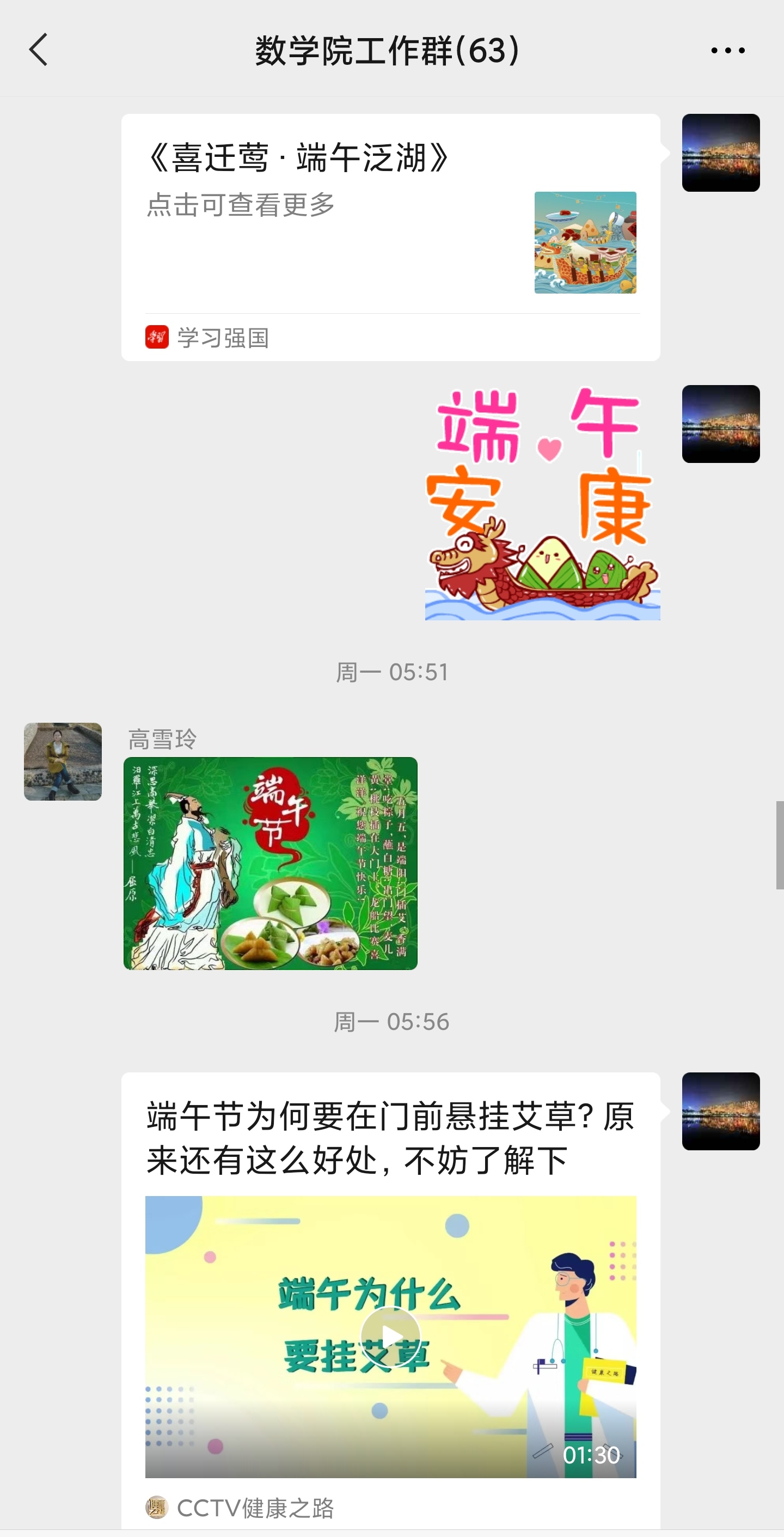View 高雪玲's 端午节 greeting image
Screen dimensions: 784x1537
point(270,863)
